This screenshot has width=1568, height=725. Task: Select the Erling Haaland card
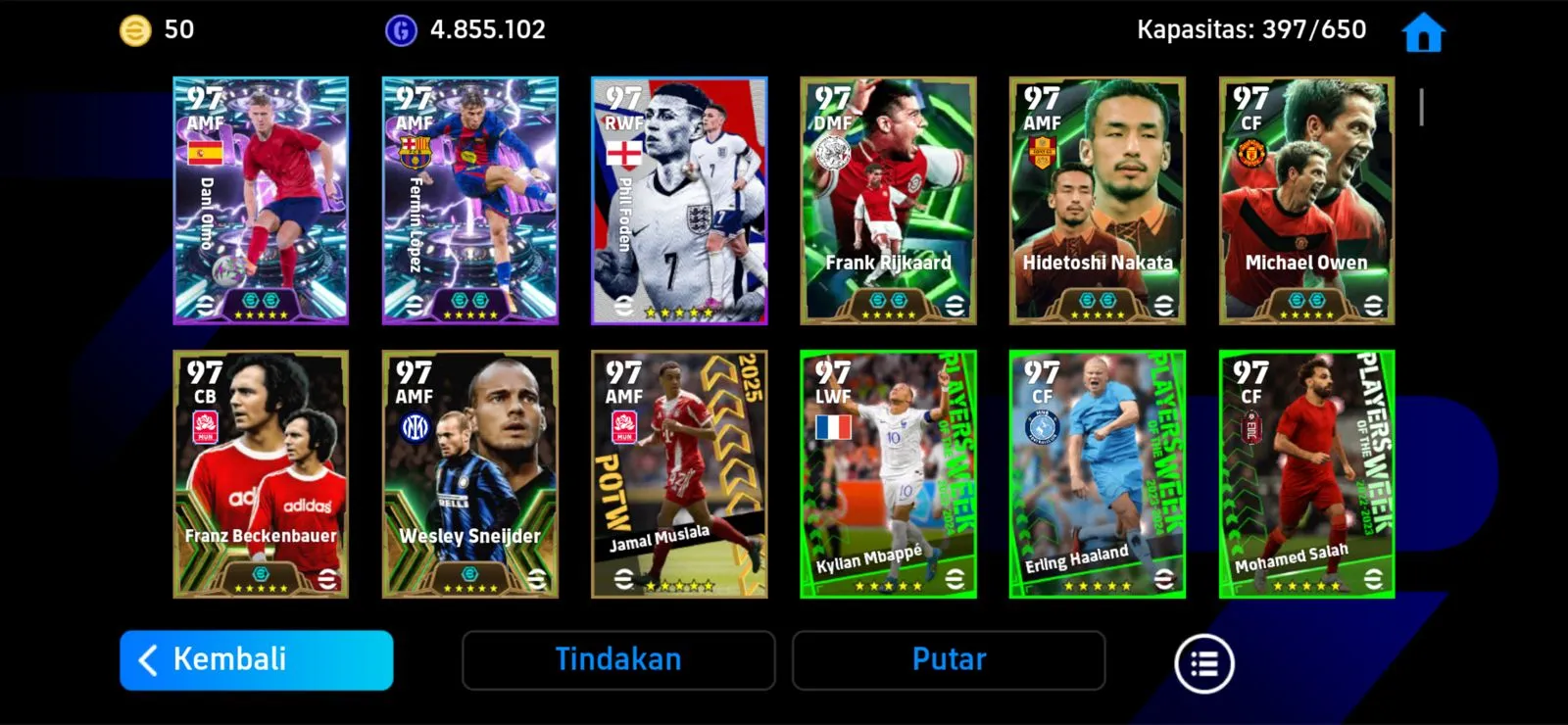click(1098, 474)
